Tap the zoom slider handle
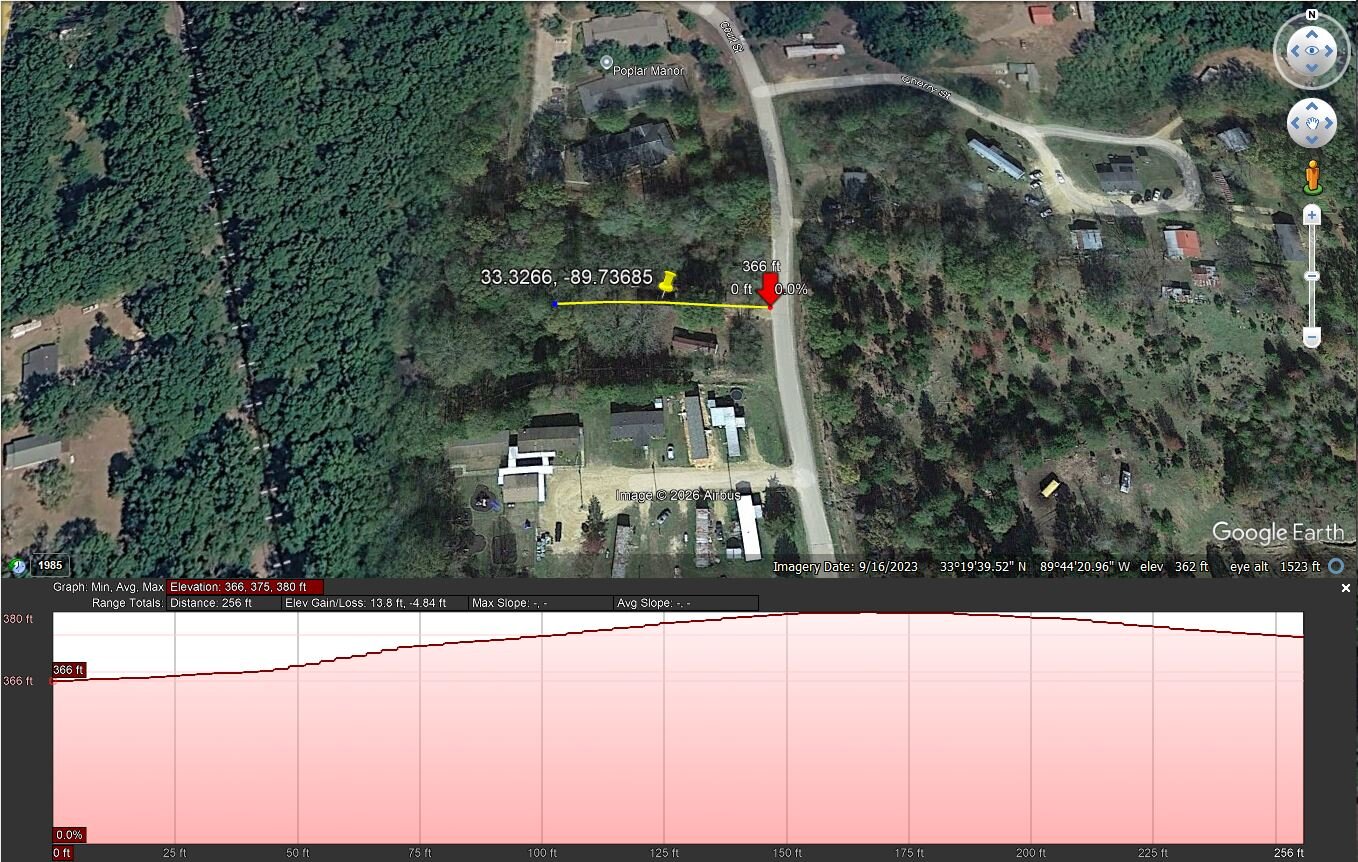 1311,275
